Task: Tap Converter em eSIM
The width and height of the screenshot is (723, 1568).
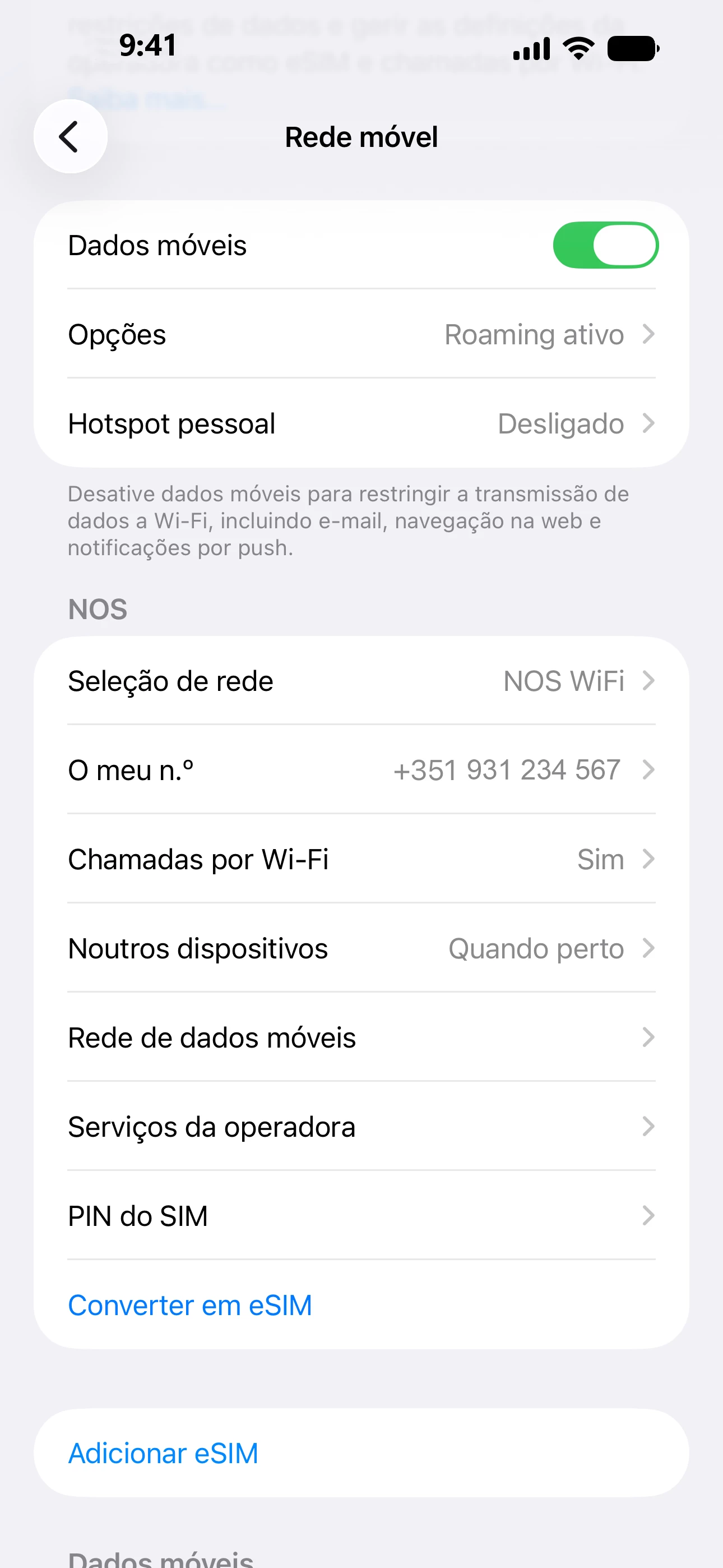Action: pyautogui.click(x=190, y=1305)
